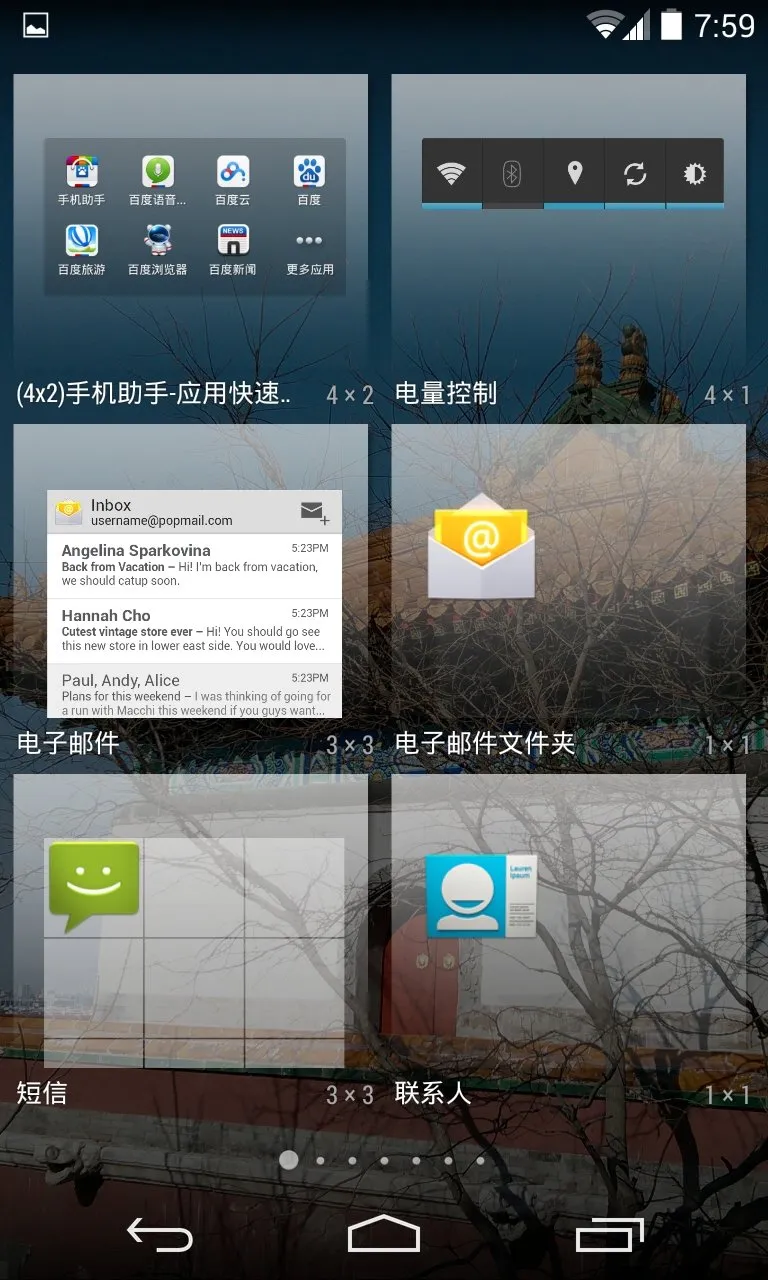Open the recent apps overview
Image resolution: width=768 pixels, height=1280 pixels.
point(609,1236)
